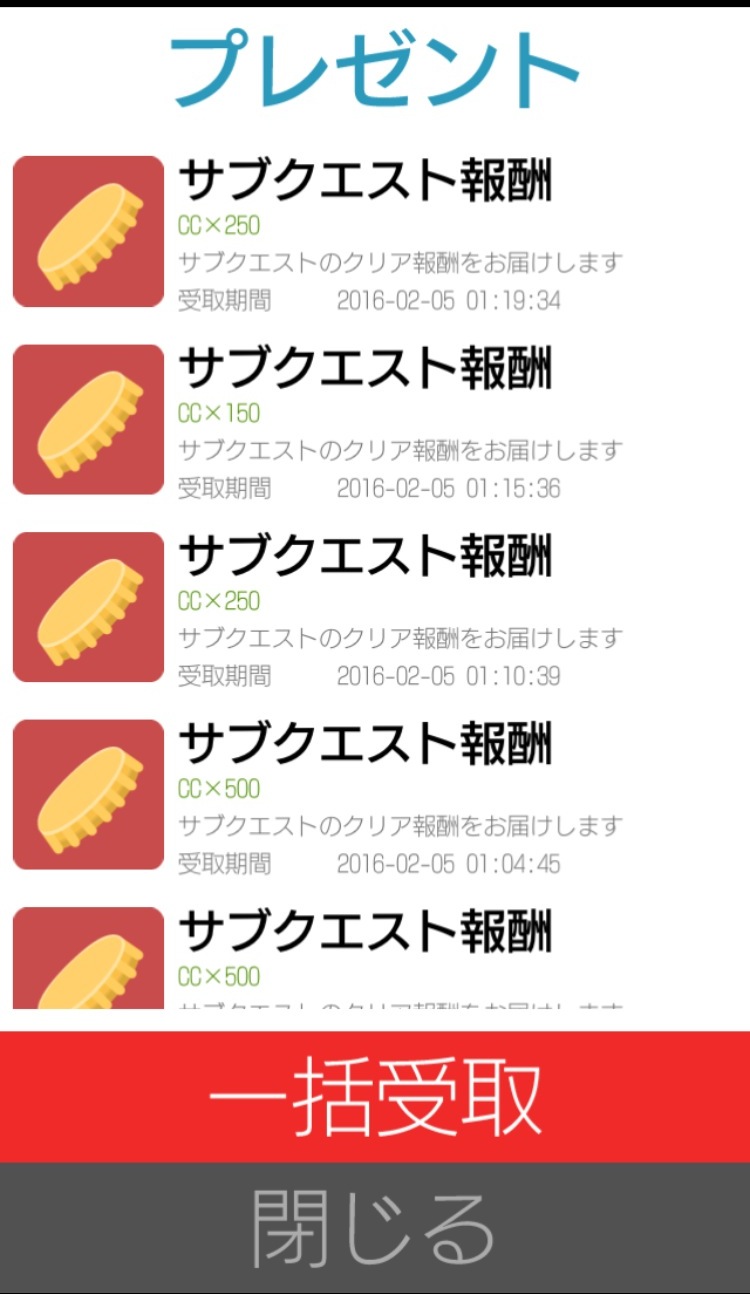Image resolution: width=750 pixels, height=1294 pixels.
Task: Tap the 一括受取 button to claim all
Action: click(x=375, y=1097)
